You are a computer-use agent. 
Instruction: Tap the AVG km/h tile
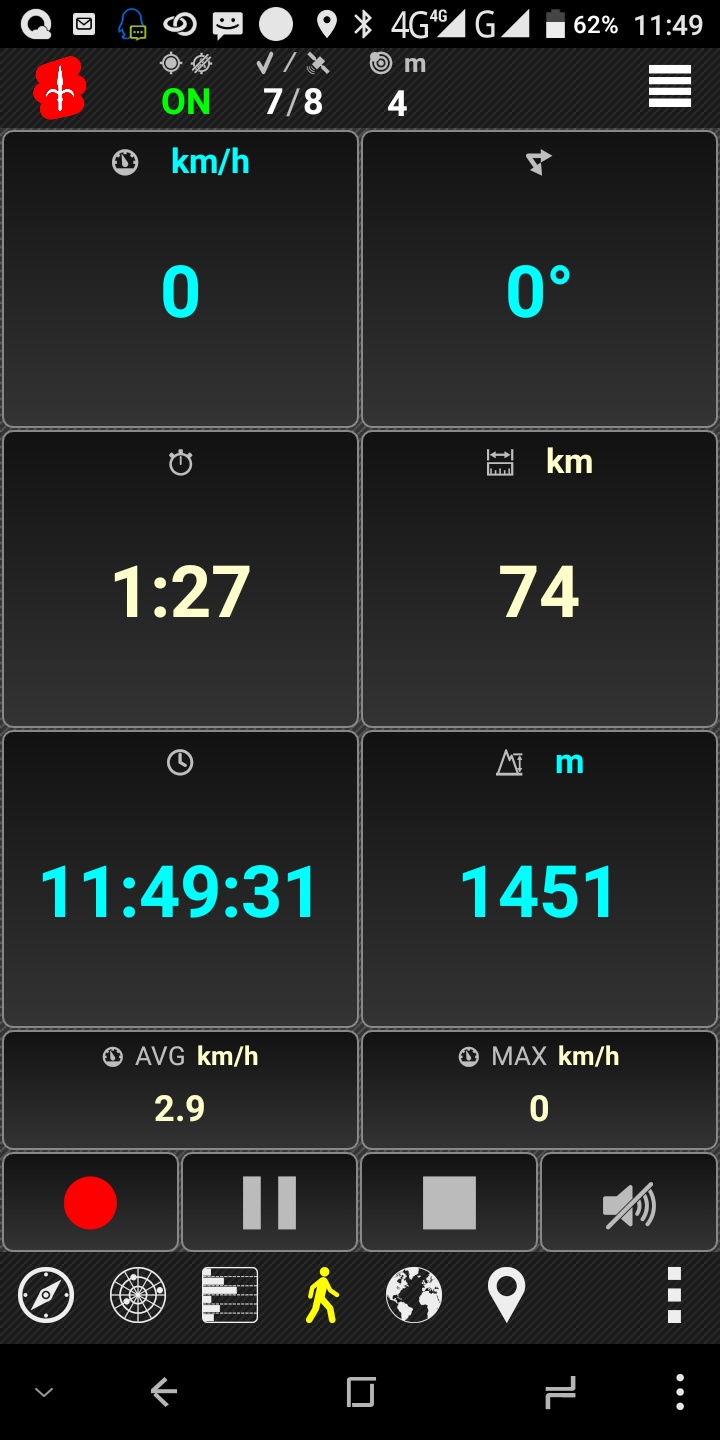(180, 1090)
